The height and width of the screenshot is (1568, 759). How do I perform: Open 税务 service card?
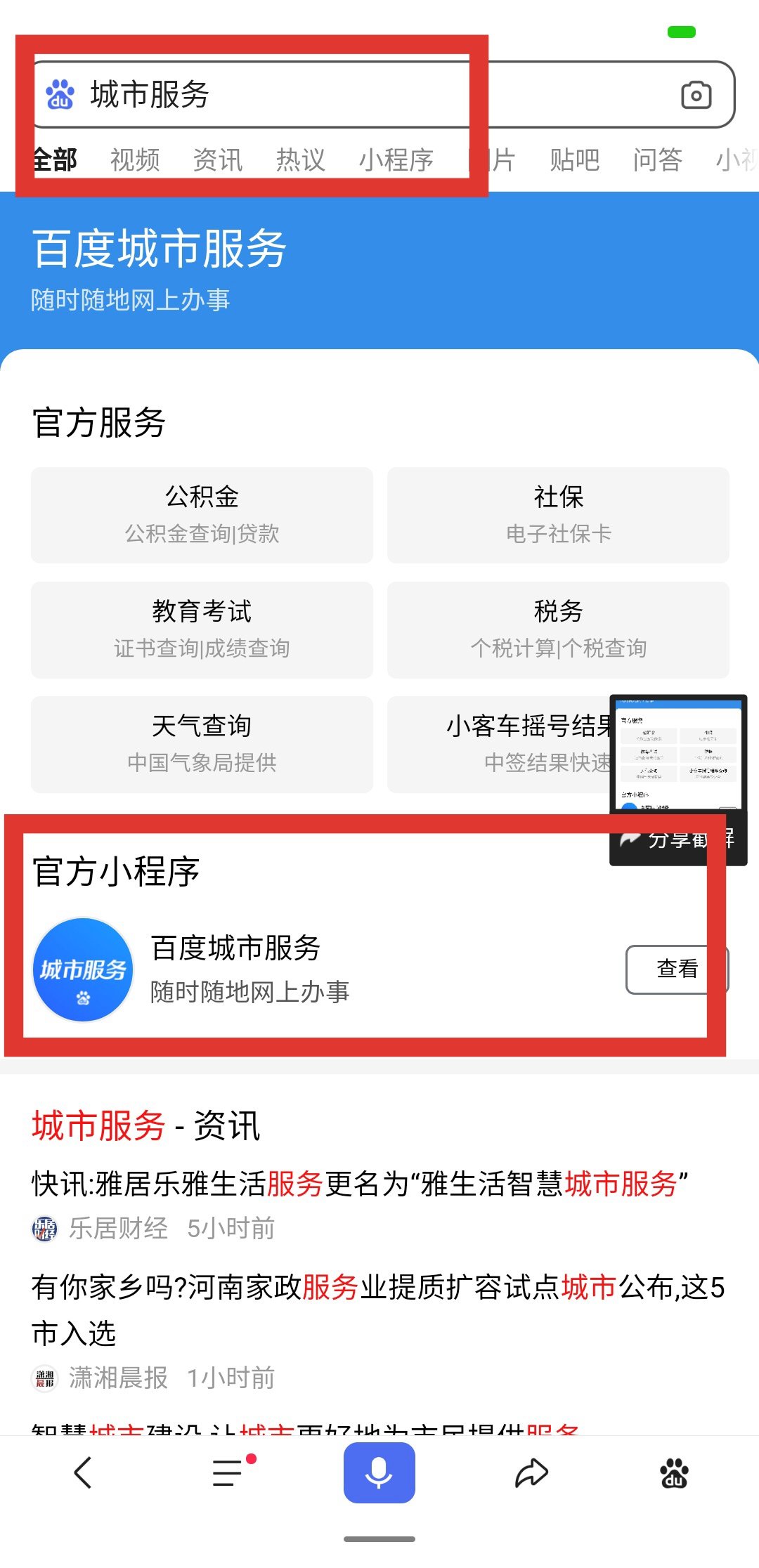pyautogui.click(x=558, y=629)
